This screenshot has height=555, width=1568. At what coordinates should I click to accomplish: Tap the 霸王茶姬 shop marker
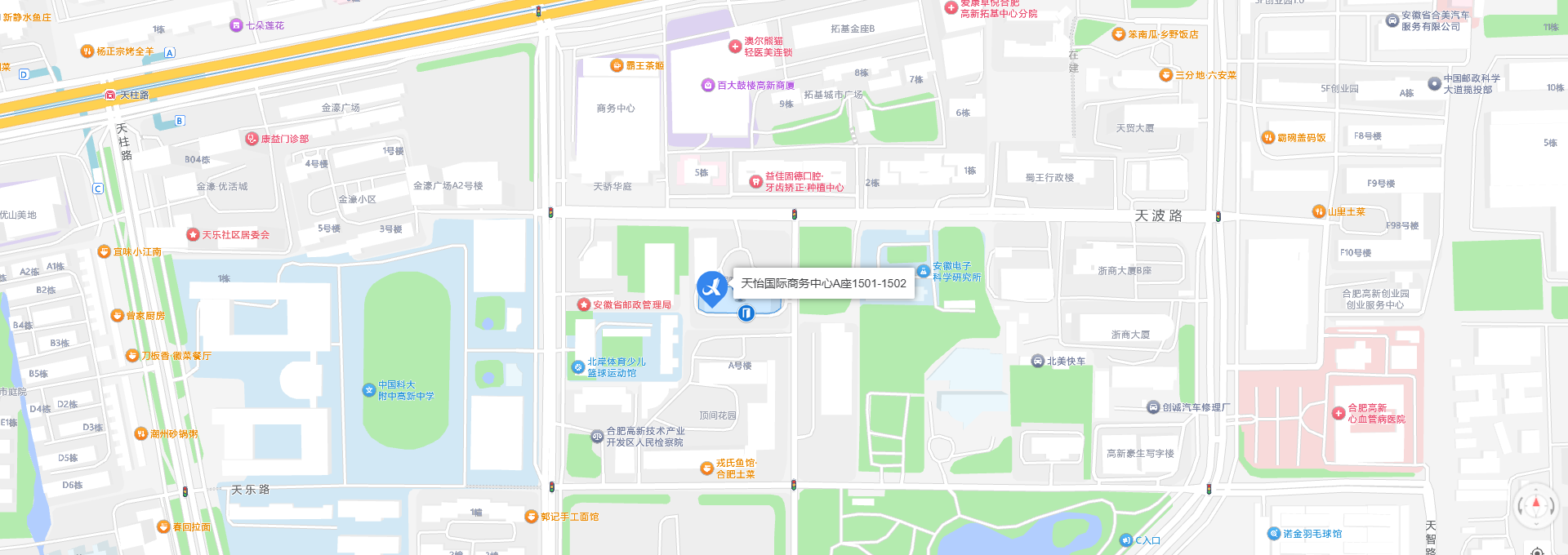click(x=617, y=65)
